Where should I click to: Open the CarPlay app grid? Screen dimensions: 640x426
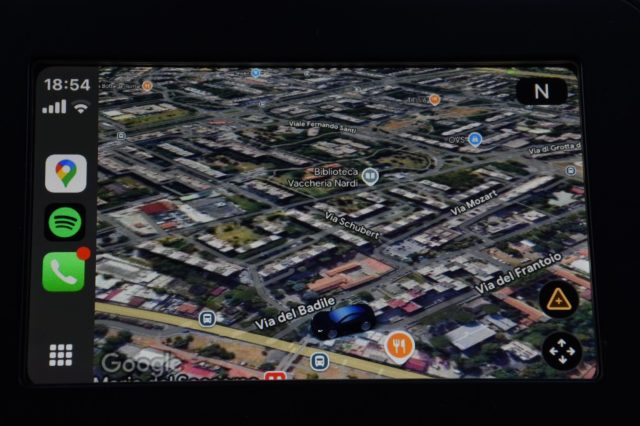pyautogui.click(x=61, y=354)
